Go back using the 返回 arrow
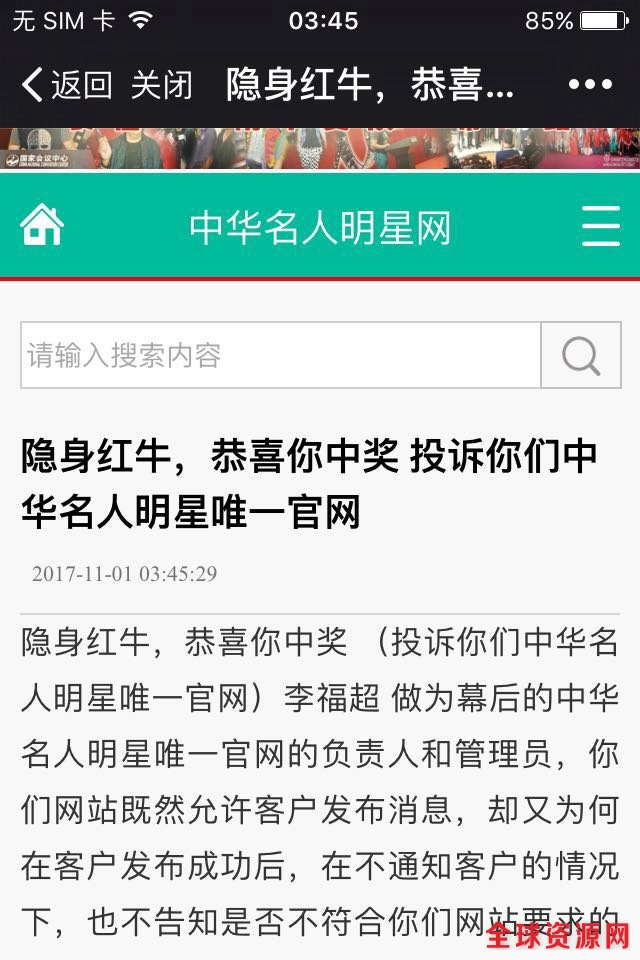This screenshot has height=960, width=640. coord(64,85)
